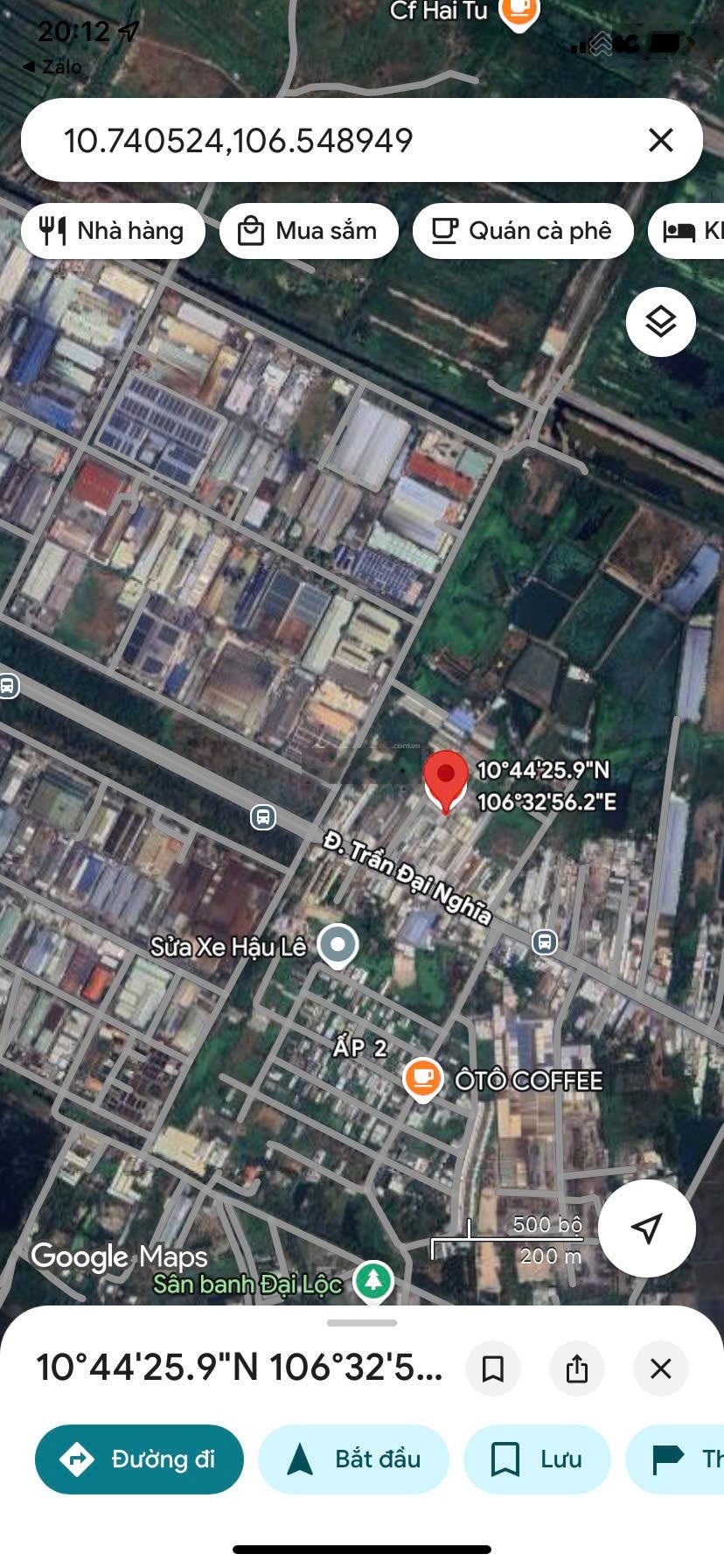This screenshot has height=1568, width=724.
Task: Filter by Mua sắm chip
Action: coord(309,231)
